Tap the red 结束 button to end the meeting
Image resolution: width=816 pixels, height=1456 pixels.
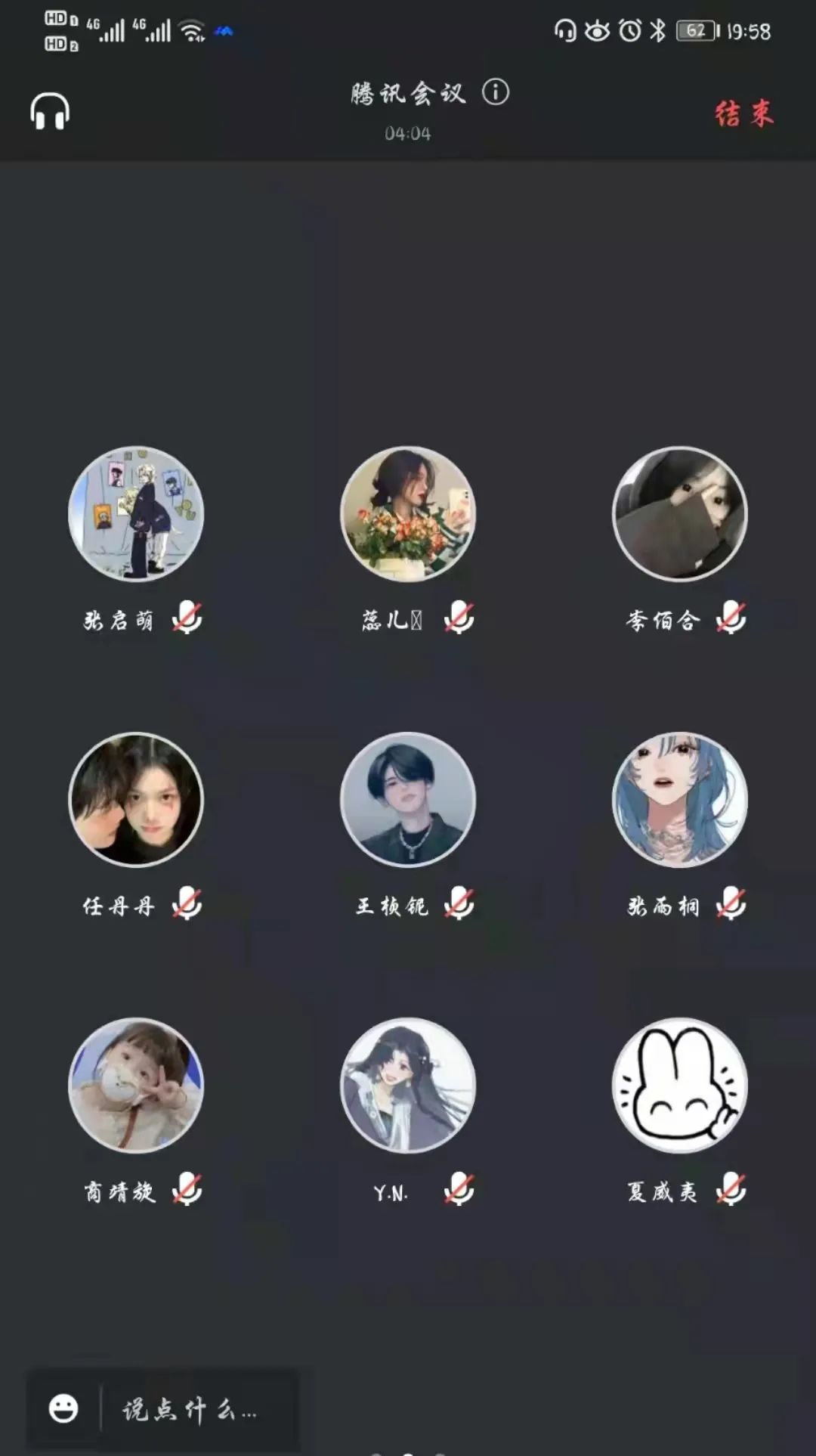click(744, 114)
